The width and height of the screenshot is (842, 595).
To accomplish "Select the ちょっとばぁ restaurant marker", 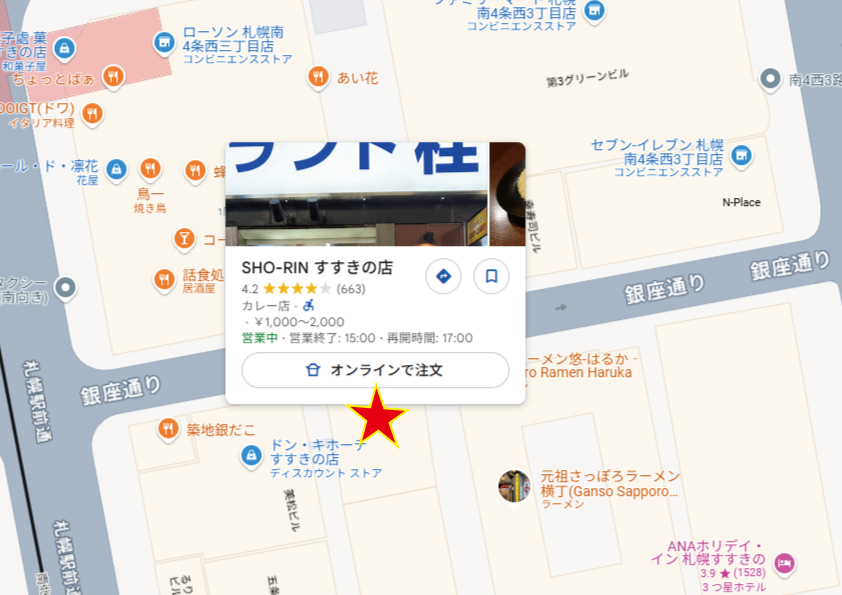I will pyautogui.click(x=114, y=76).
